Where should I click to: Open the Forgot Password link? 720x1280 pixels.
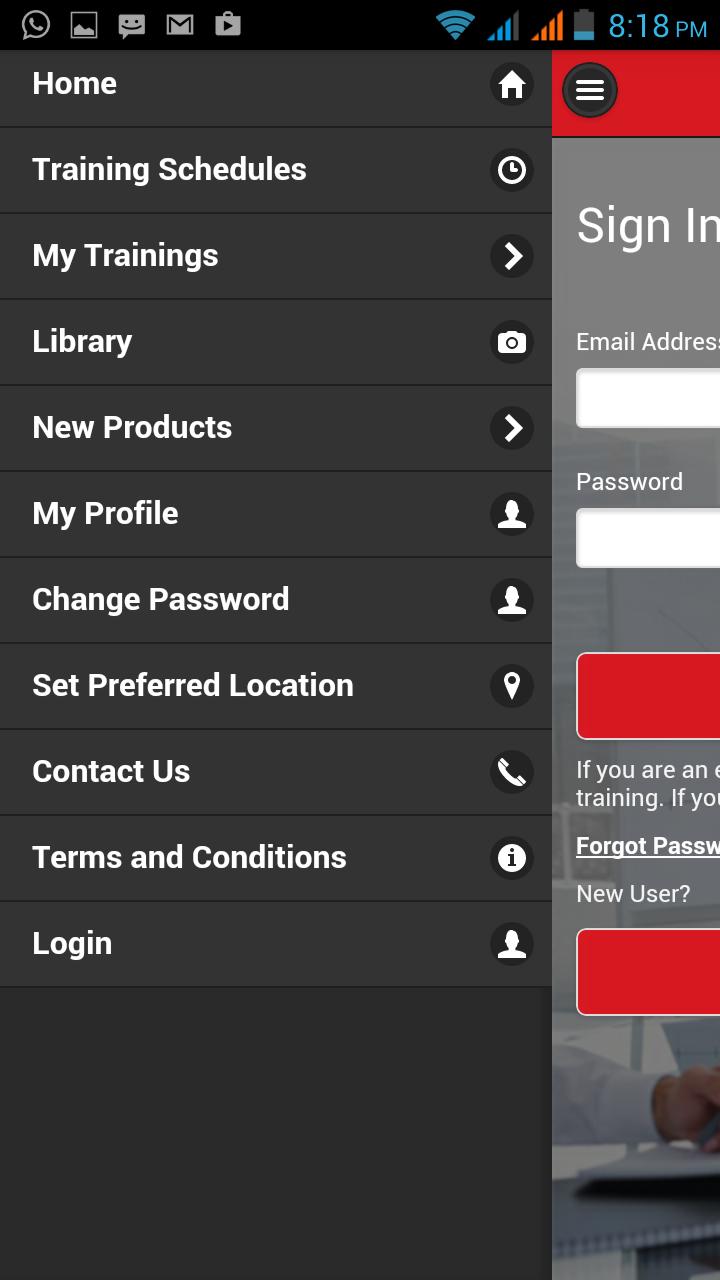click(648, 845)
